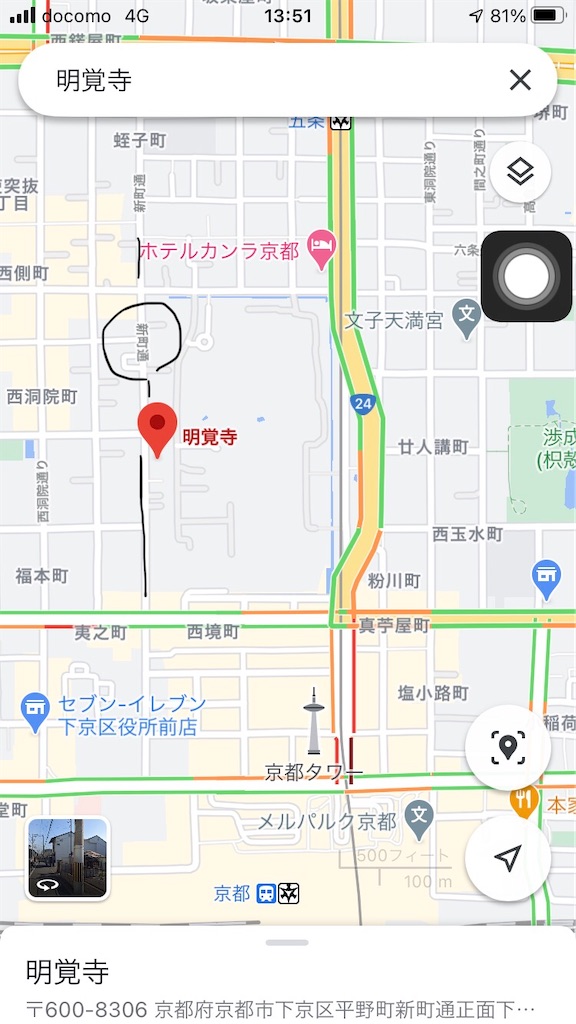The width and height of the screenshot is (576, 1024).
Task: Tap the 京都タワー landmark icon
Action: click(x=314, y=721)
